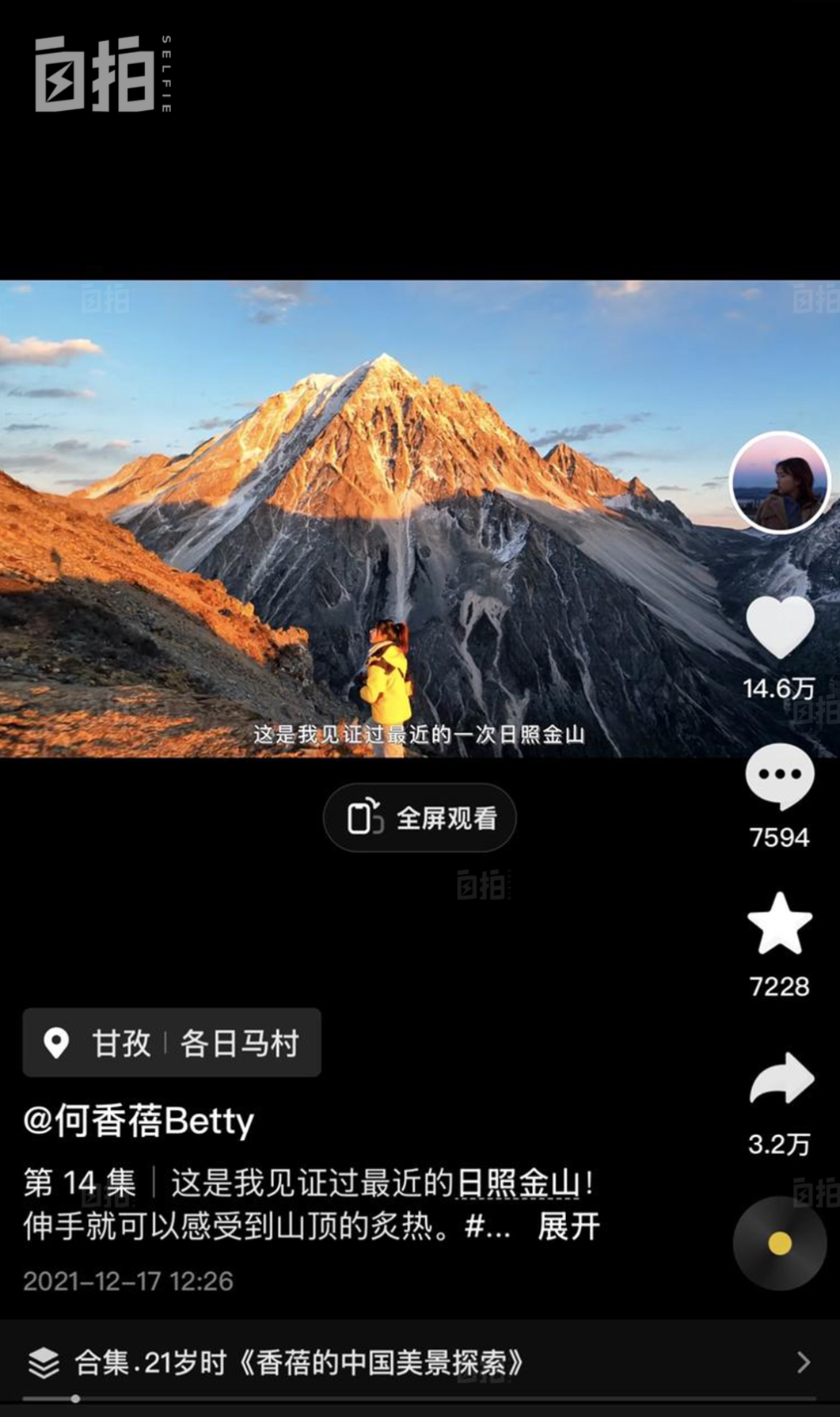Open the comments section
This screenshot has width=840, height=1417.
780,776
